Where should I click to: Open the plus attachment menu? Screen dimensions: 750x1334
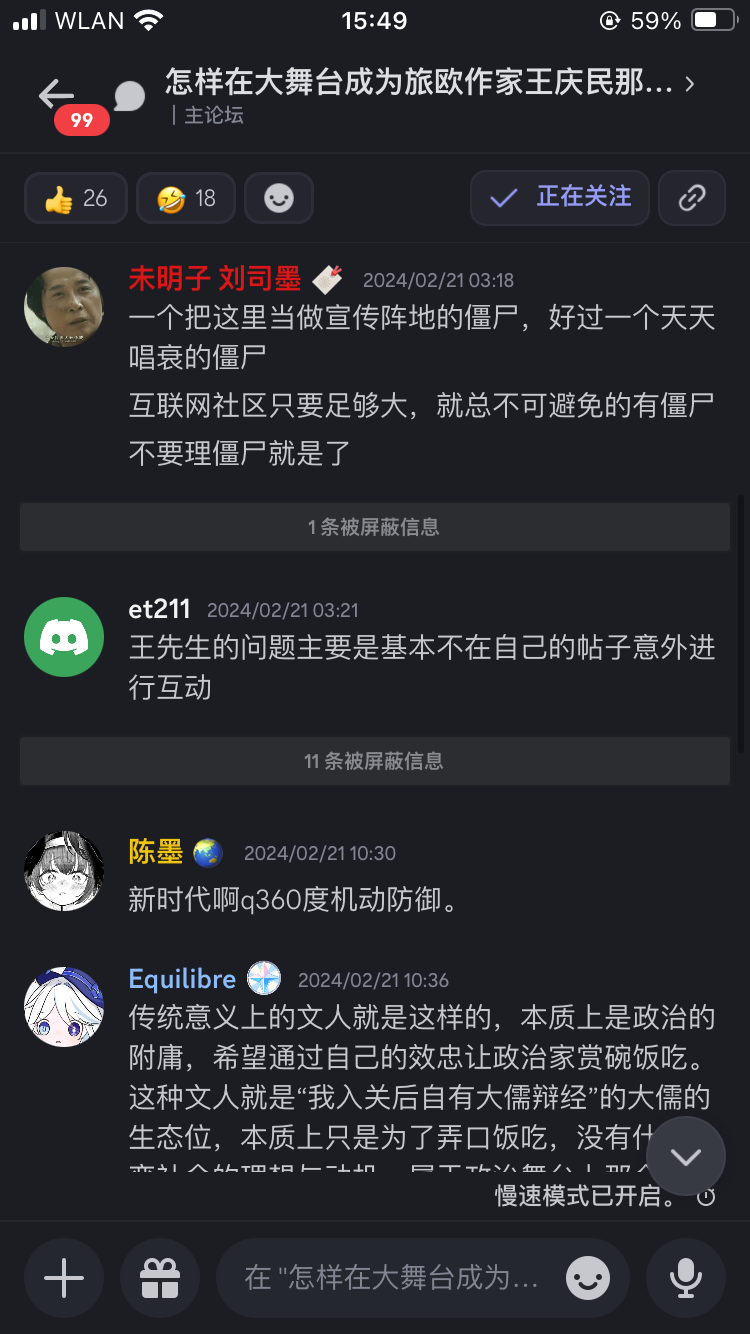pos(64,1278)
